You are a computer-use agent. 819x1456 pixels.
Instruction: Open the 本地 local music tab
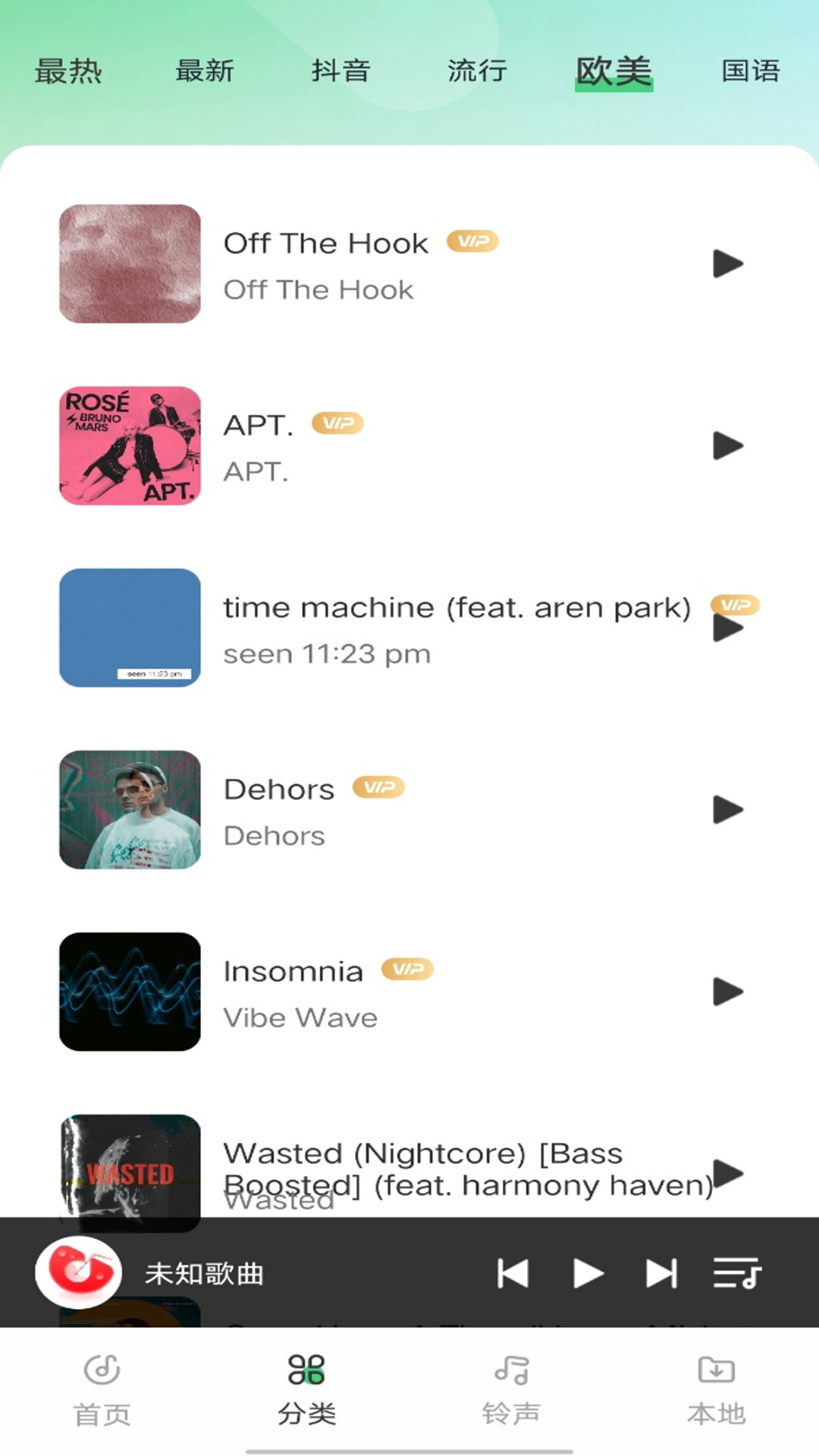[717, 1392]
